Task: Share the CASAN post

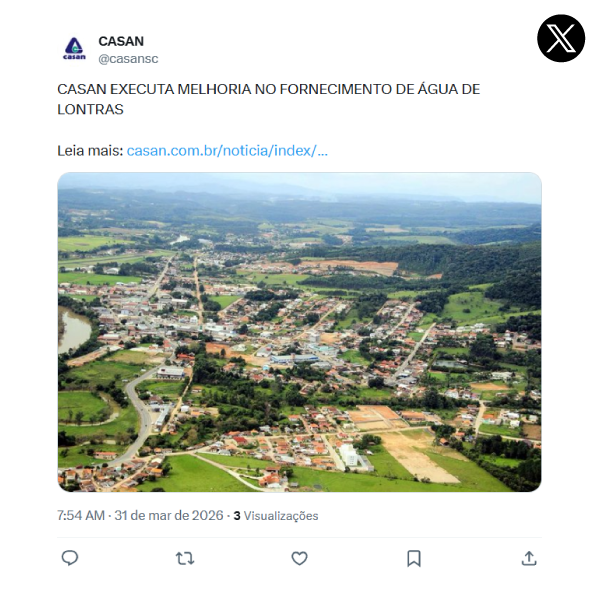Action: tap(529, 558)
